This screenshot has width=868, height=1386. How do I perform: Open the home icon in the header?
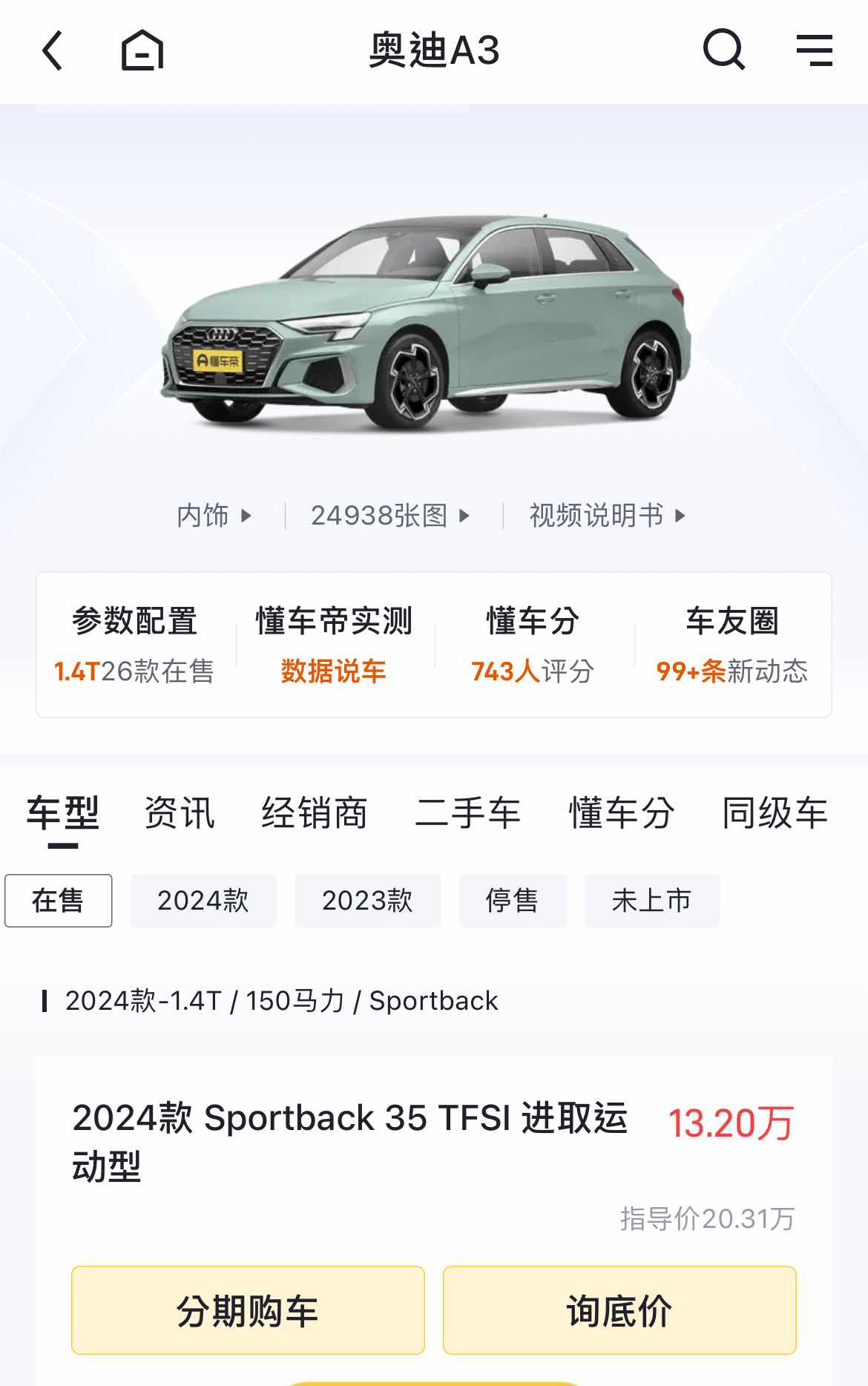(142, 50)
